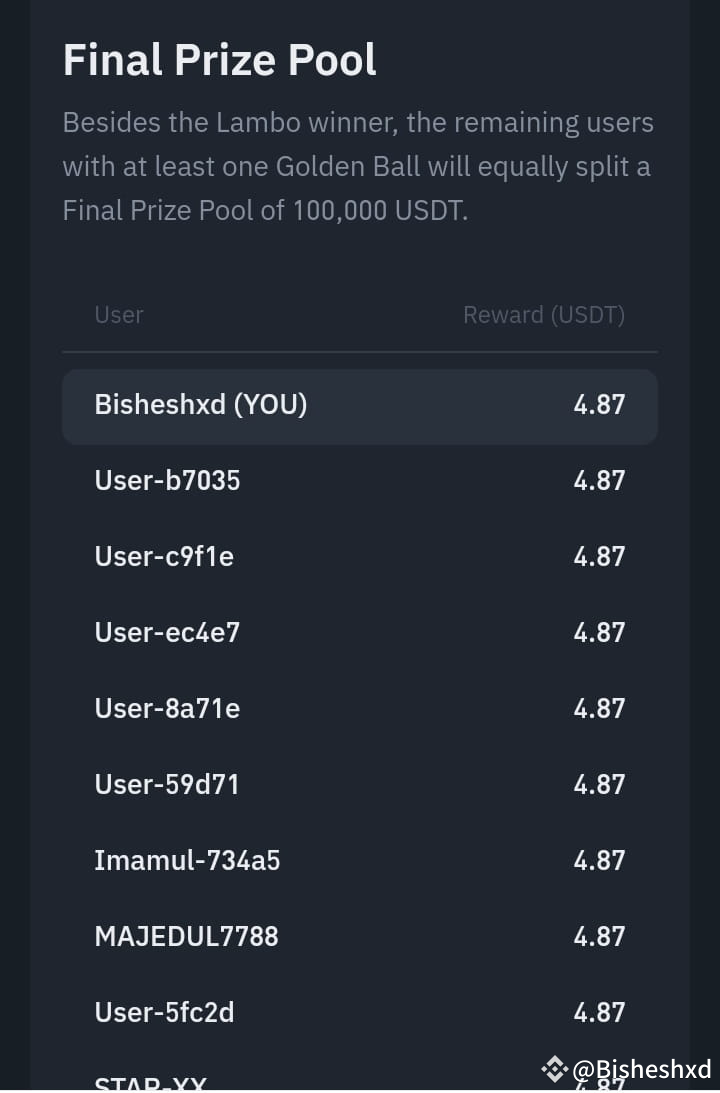
Task: Click the 4.87 reward beside User-5fc2d
Action: click(x=599, y=1012)
